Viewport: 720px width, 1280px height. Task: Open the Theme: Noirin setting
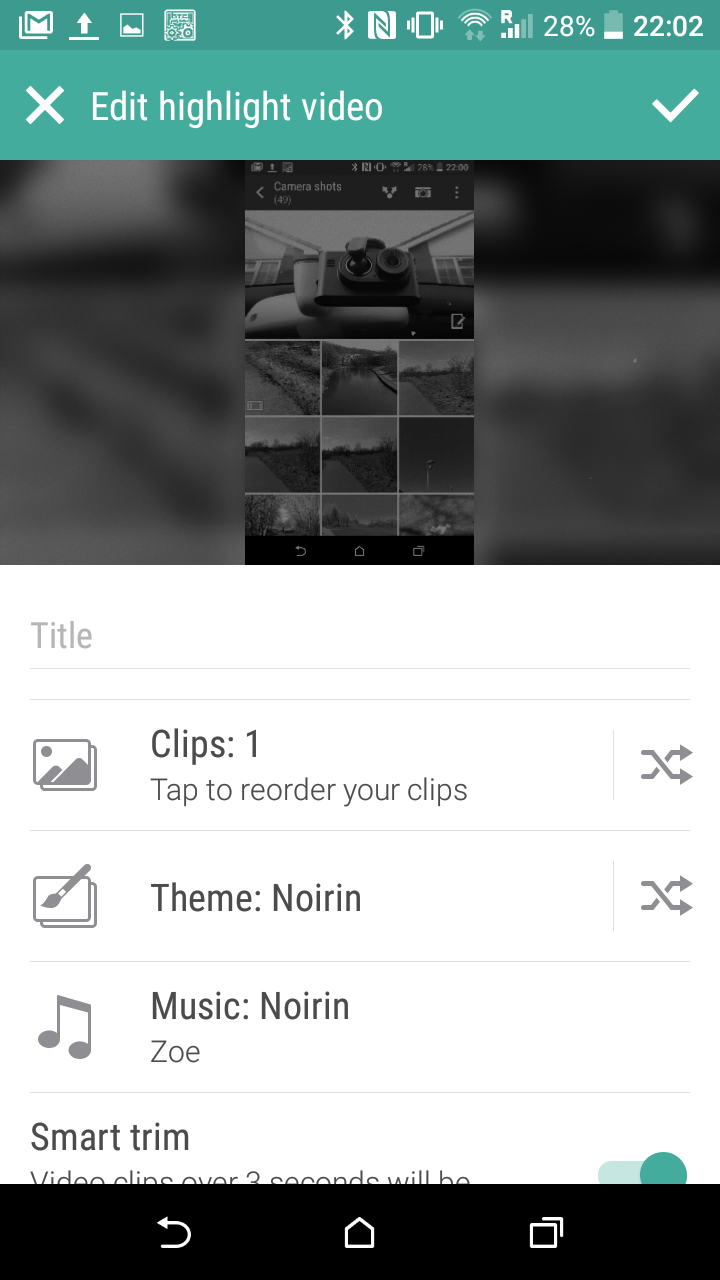[x=320, y=896]
